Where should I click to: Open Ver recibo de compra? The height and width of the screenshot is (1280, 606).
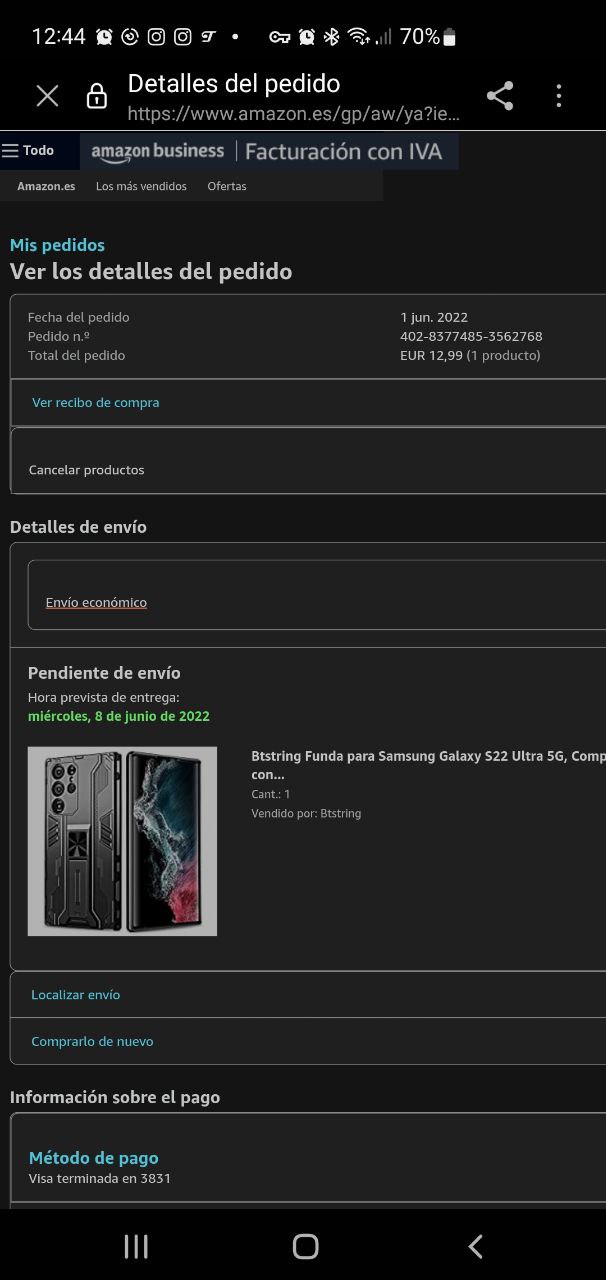(x=96, y=402)
